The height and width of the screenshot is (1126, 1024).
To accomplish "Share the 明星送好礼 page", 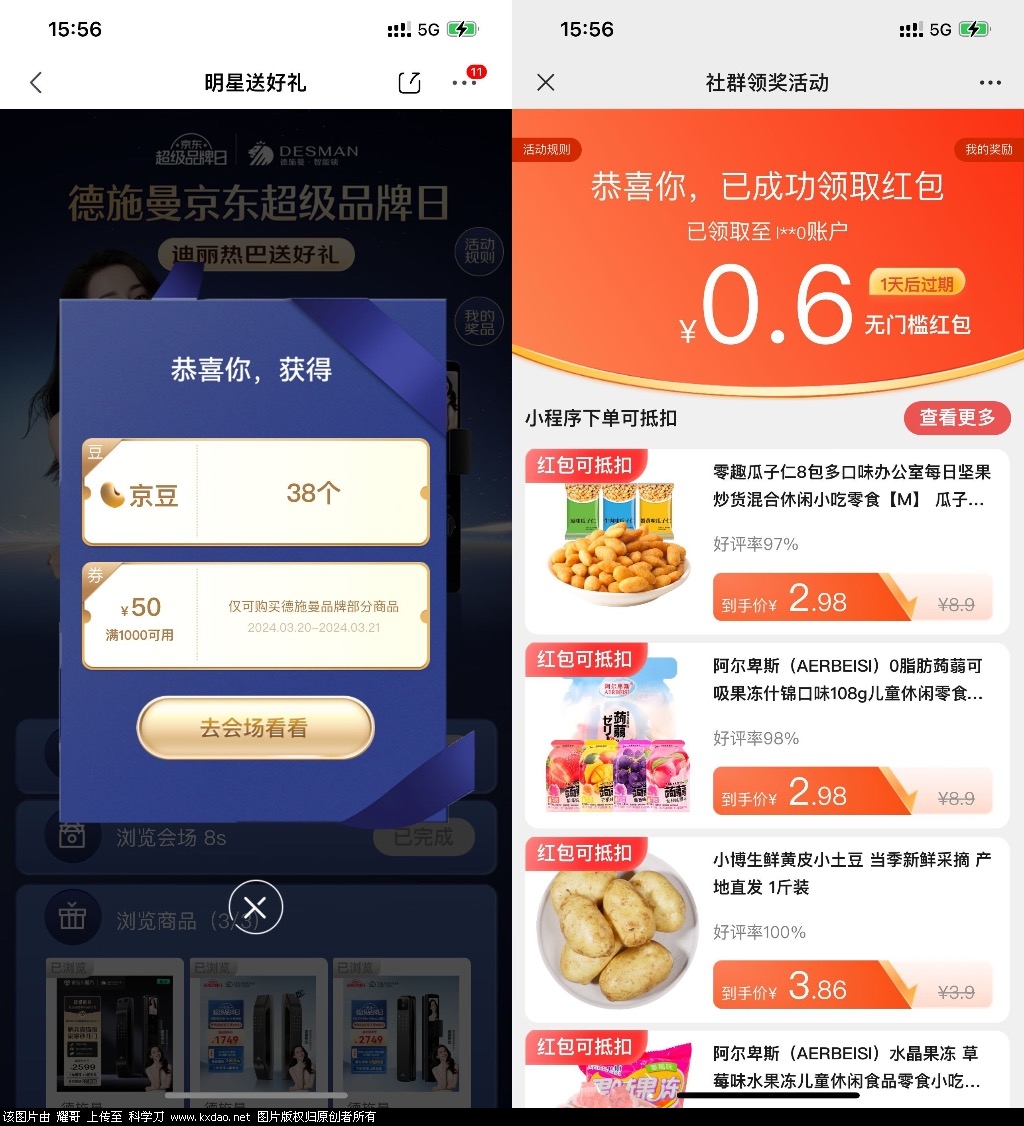I will pyautogui.click(x=409, y=83).
